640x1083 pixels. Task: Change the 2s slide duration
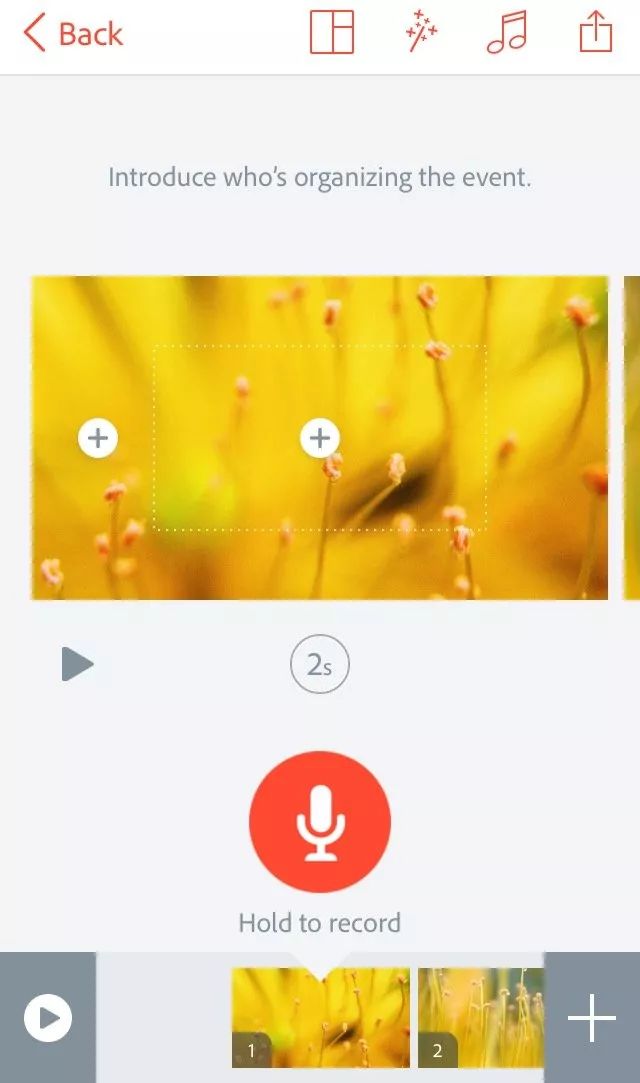pos(320,664)
